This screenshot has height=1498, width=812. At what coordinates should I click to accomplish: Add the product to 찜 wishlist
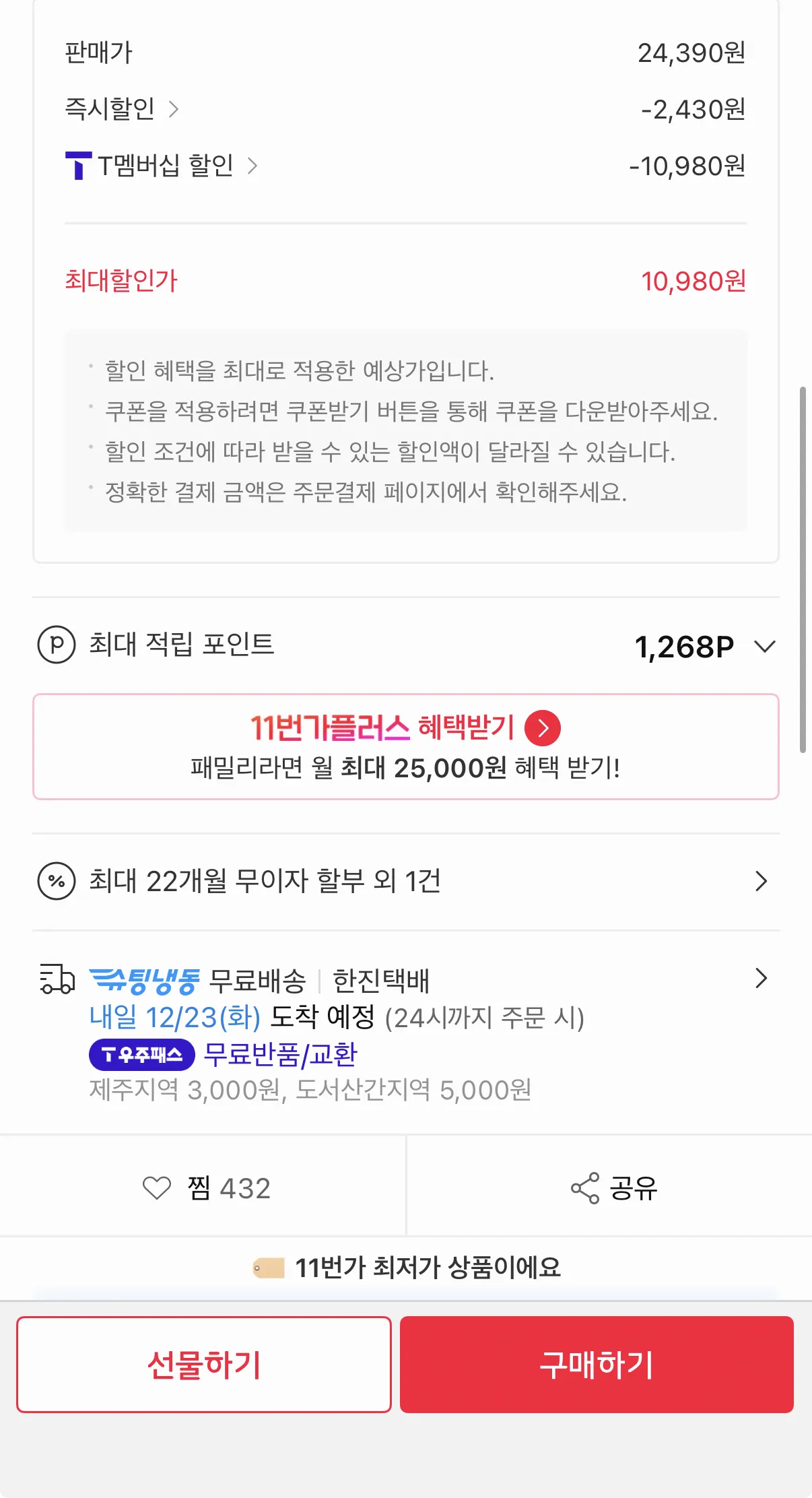point(203,1187)
